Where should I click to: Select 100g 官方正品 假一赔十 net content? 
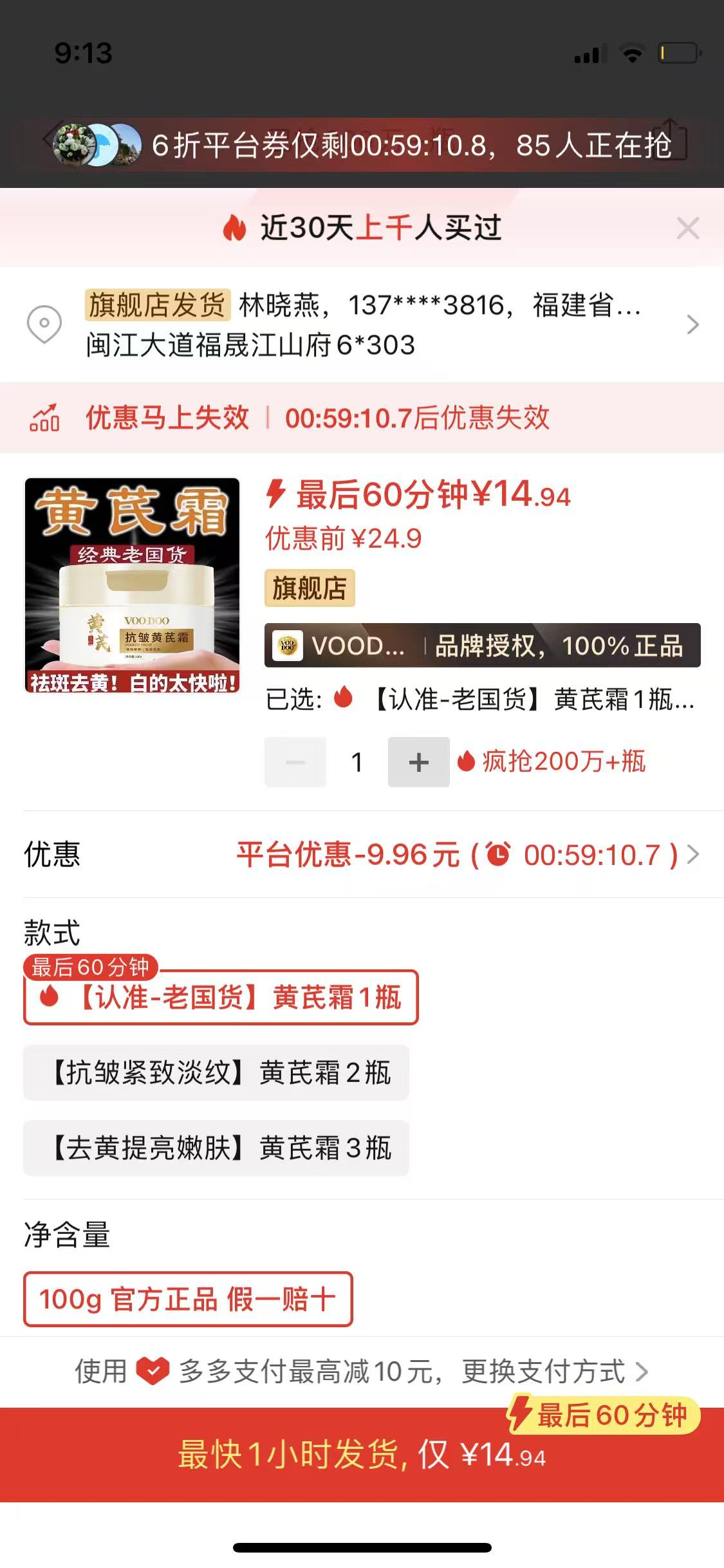click(x=188, y=1300)
